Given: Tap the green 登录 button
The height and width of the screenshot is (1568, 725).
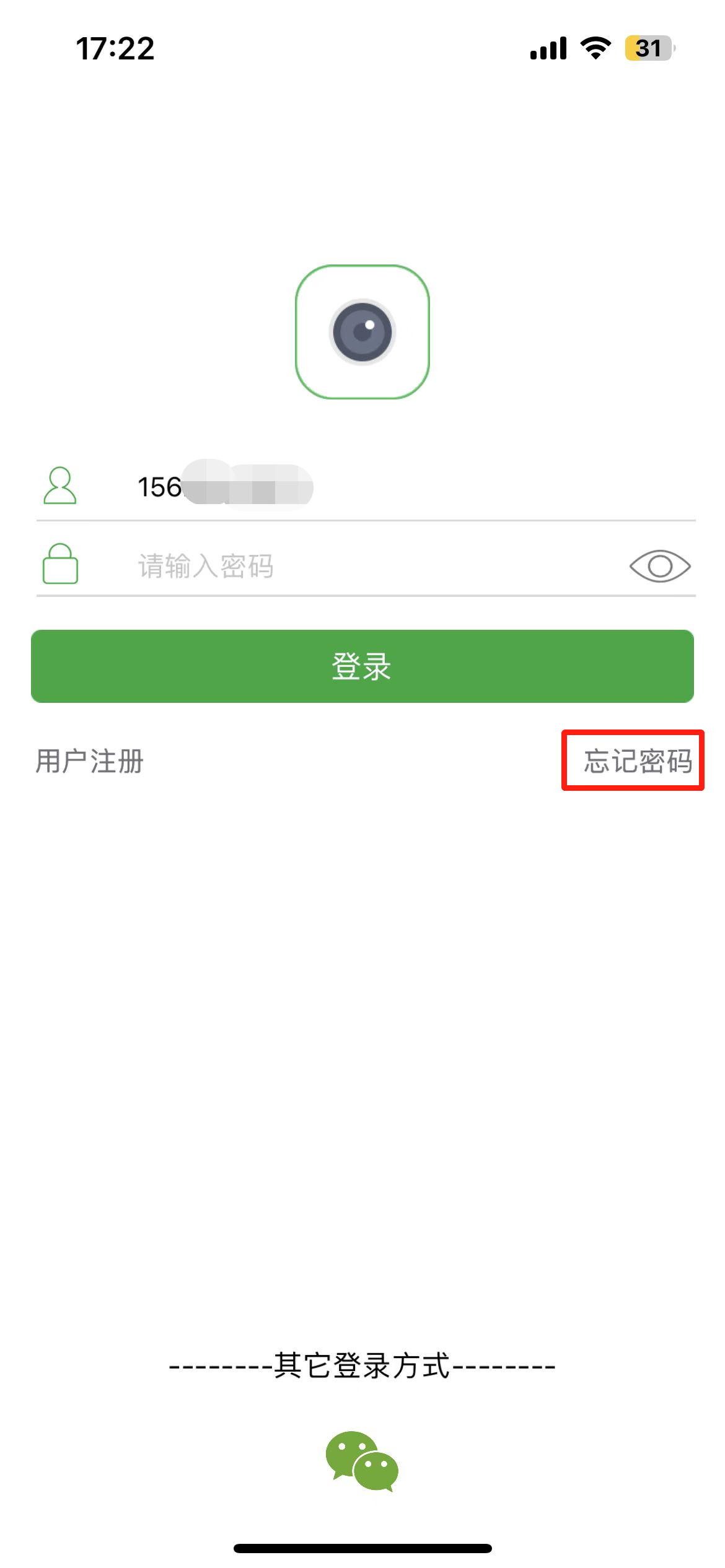Looking at the screenshot, I should pyautogui.click(x=362, y=666).
